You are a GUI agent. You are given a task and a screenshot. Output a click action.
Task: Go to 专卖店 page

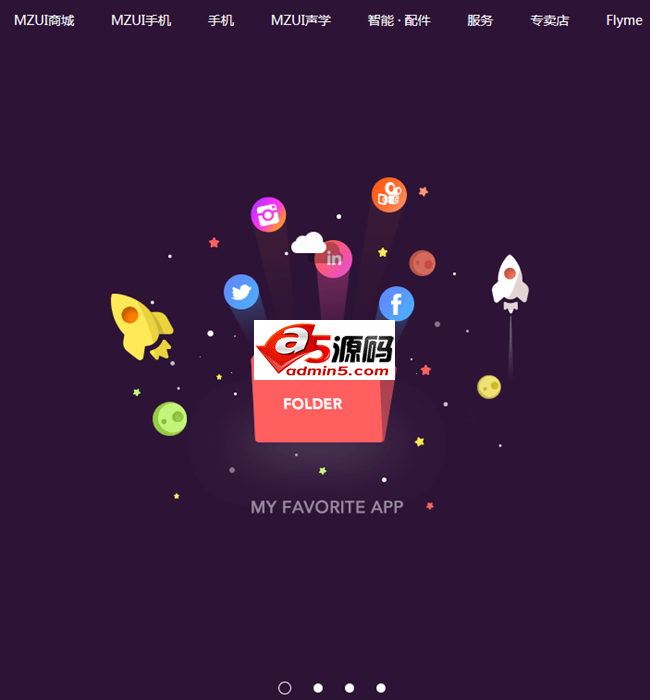[549, 20]
